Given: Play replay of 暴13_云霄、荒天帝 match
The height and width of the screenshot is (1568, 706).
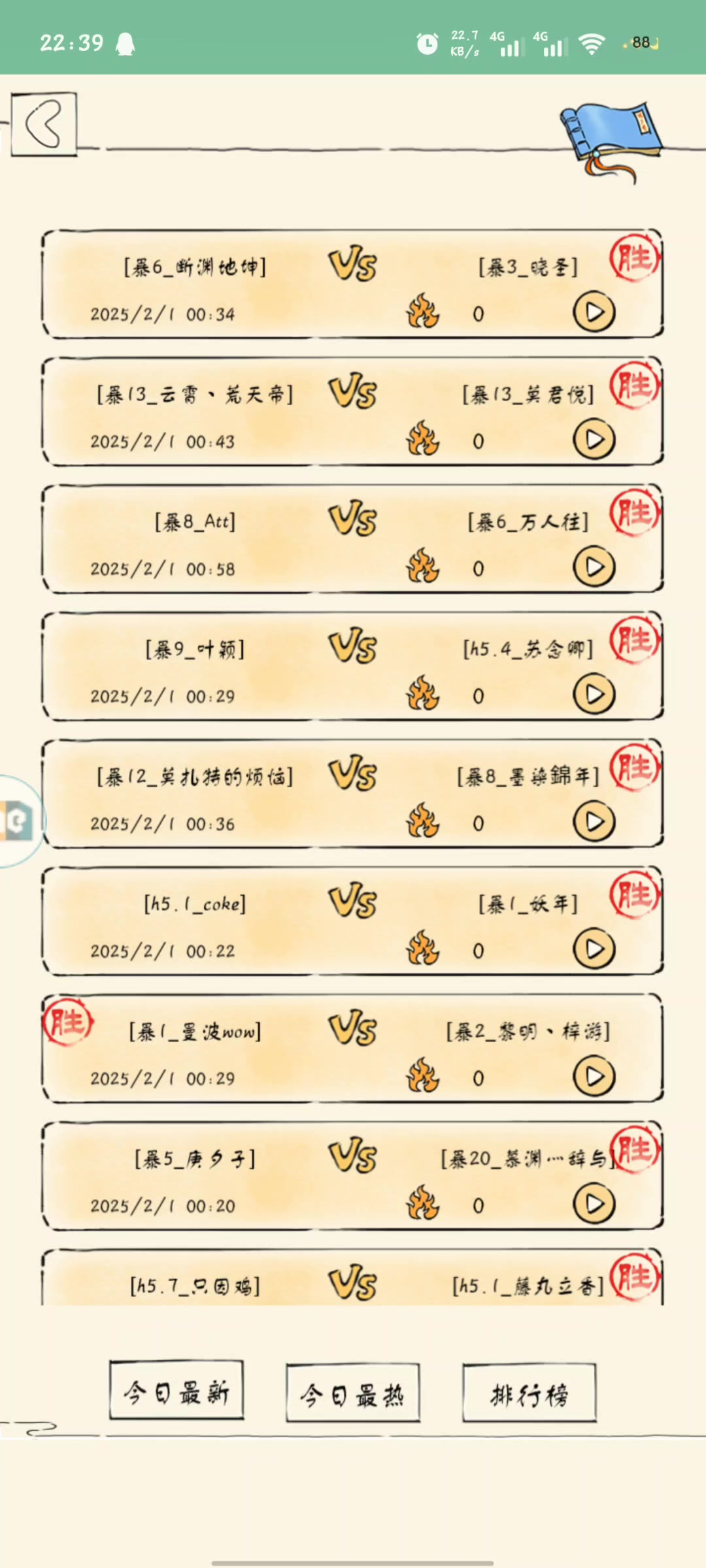Looking at the screenshot, I should (594, 440).
